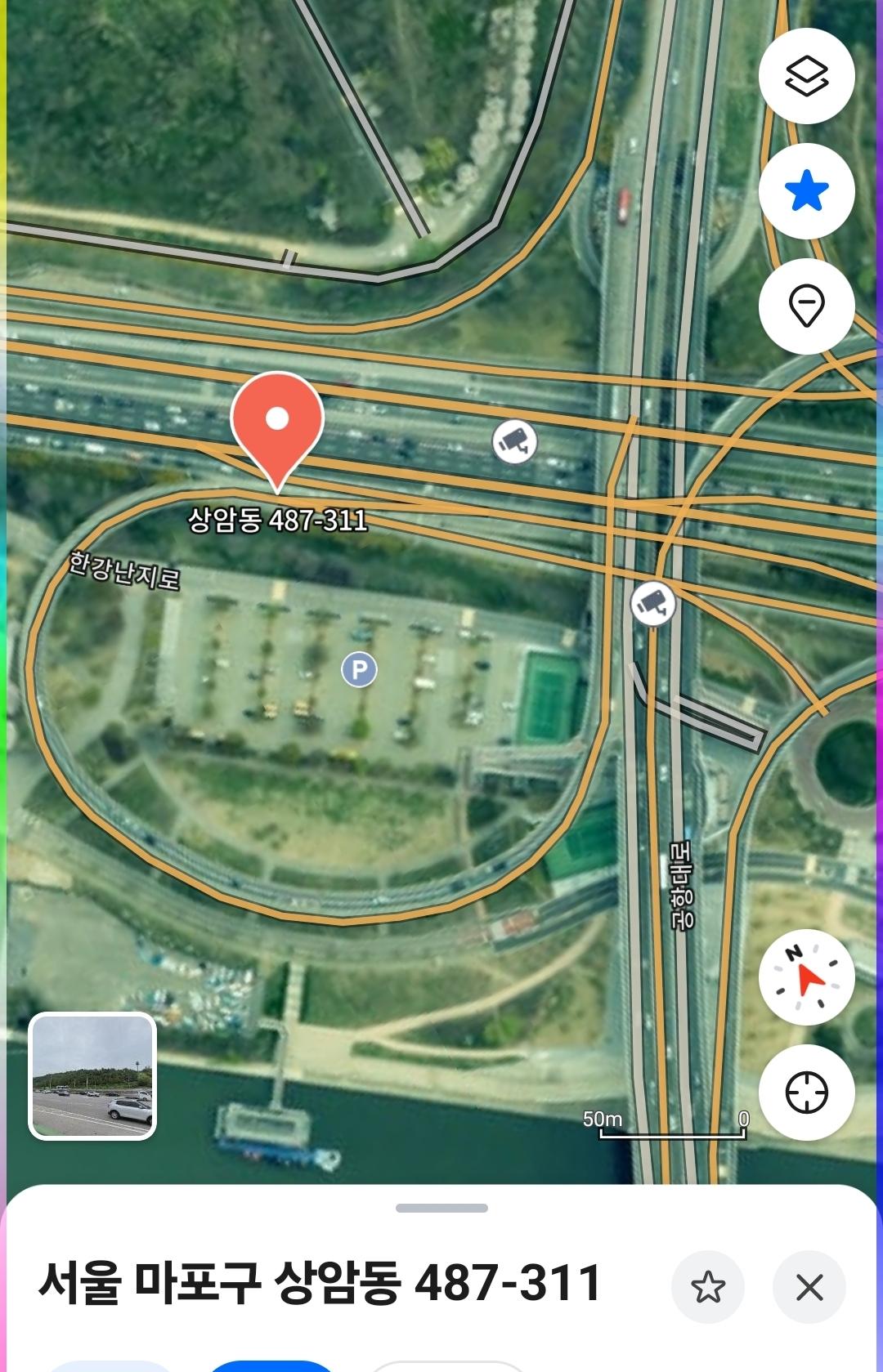
Task: Center the map on current location
Action: coord(806,1093)
